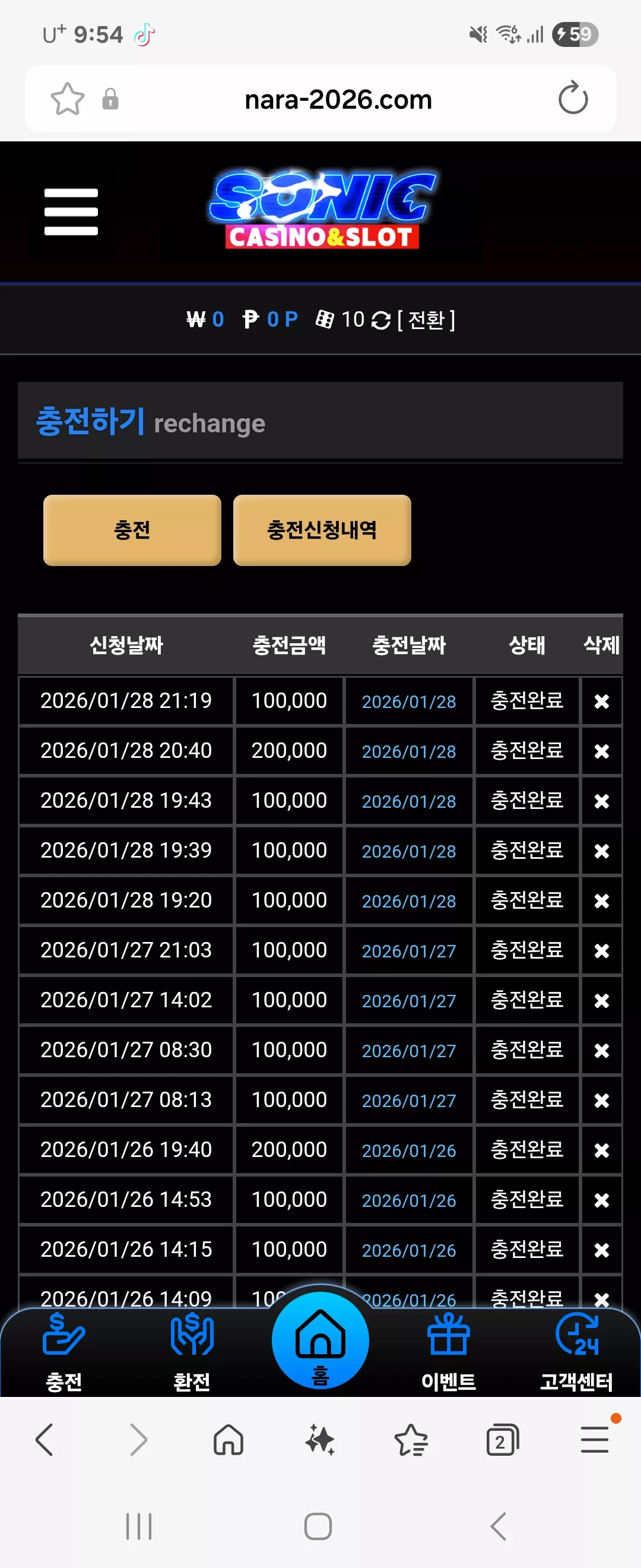
Task: Select the 충전 button
Action: point(132,530)
